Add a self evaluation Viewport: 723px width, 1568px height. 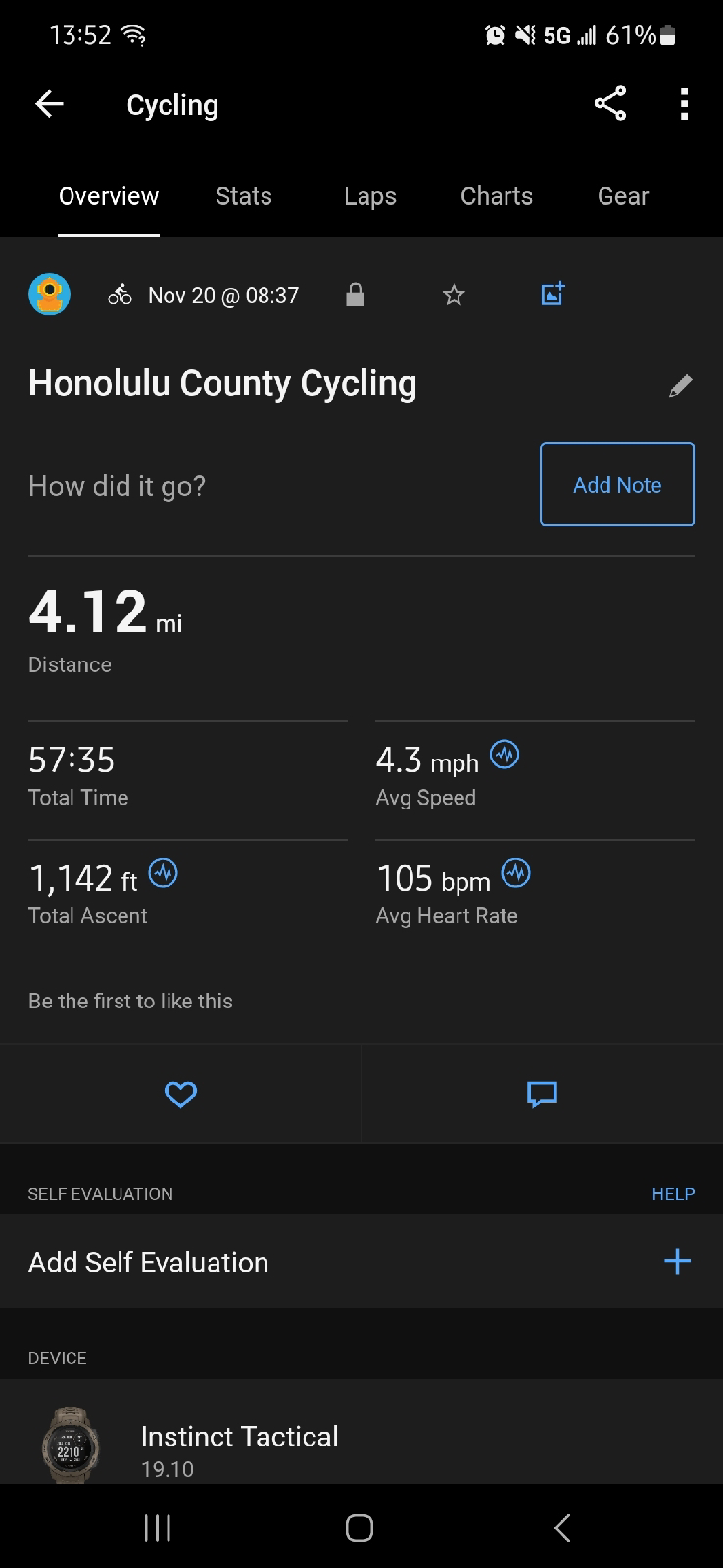[361, 1261]
